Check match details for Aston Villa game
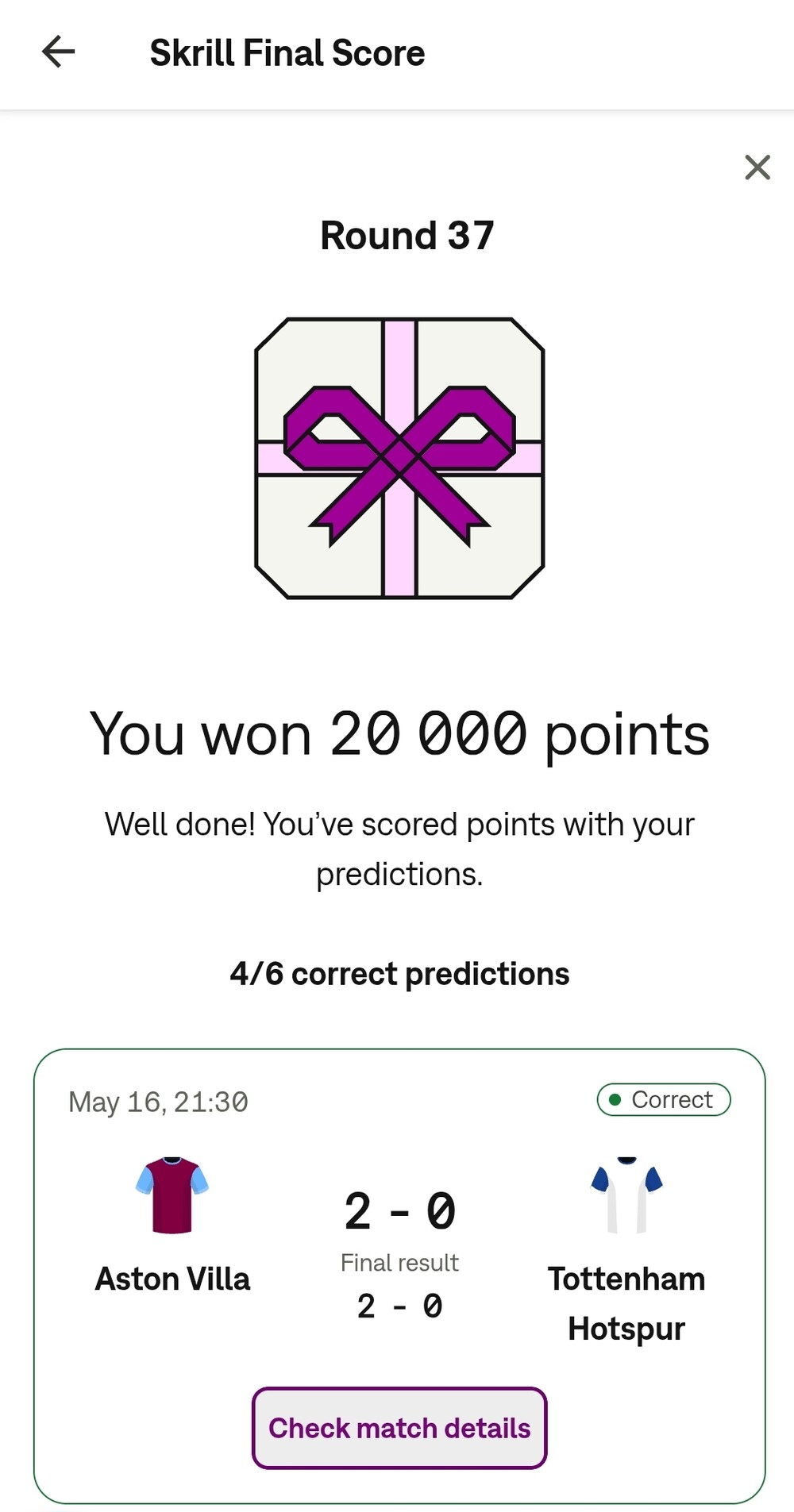Viewport: 794px width, 1512px height. click(399, 1428)
